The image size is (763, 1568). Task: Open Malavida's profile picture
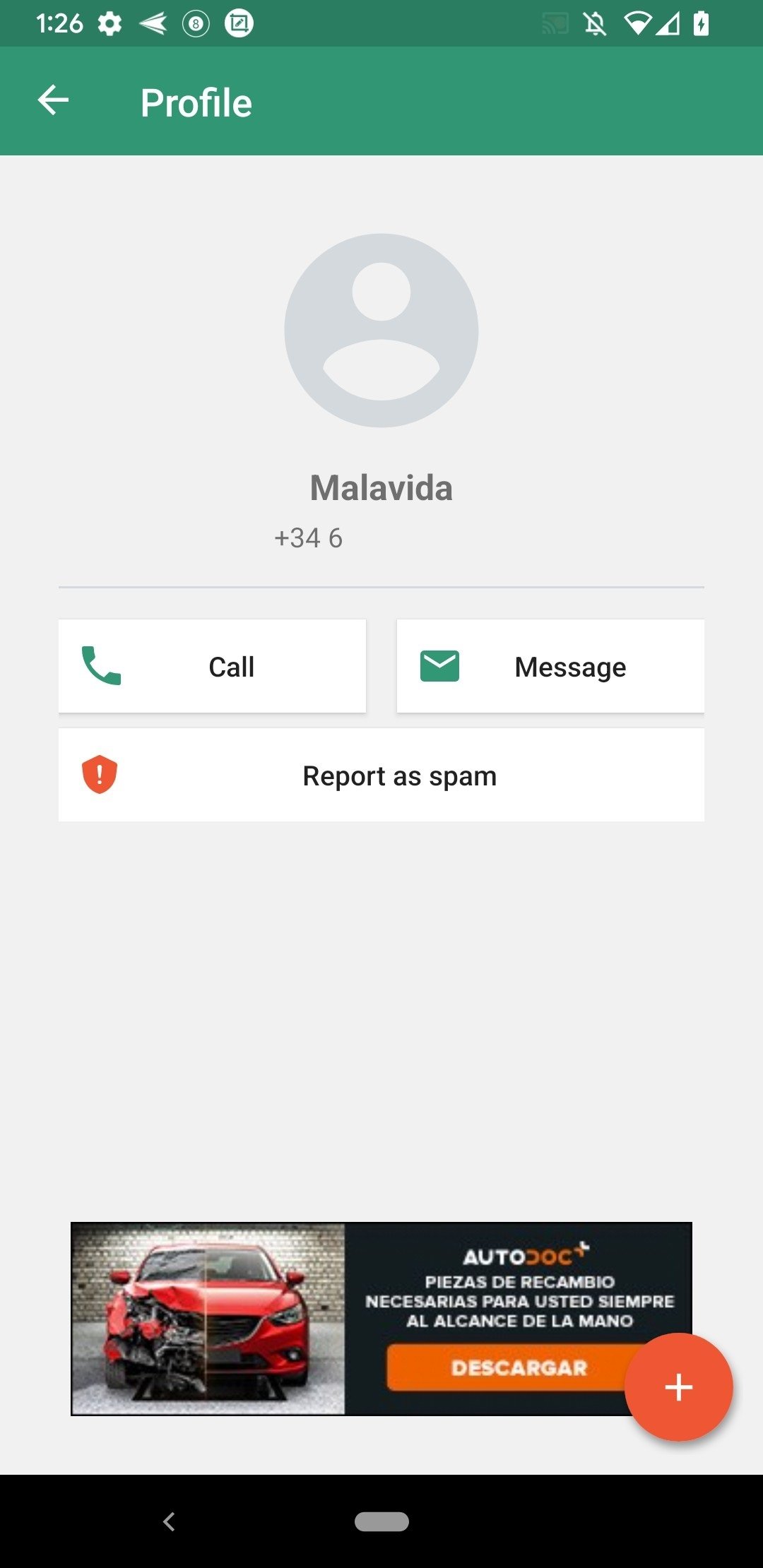[381, 331]
